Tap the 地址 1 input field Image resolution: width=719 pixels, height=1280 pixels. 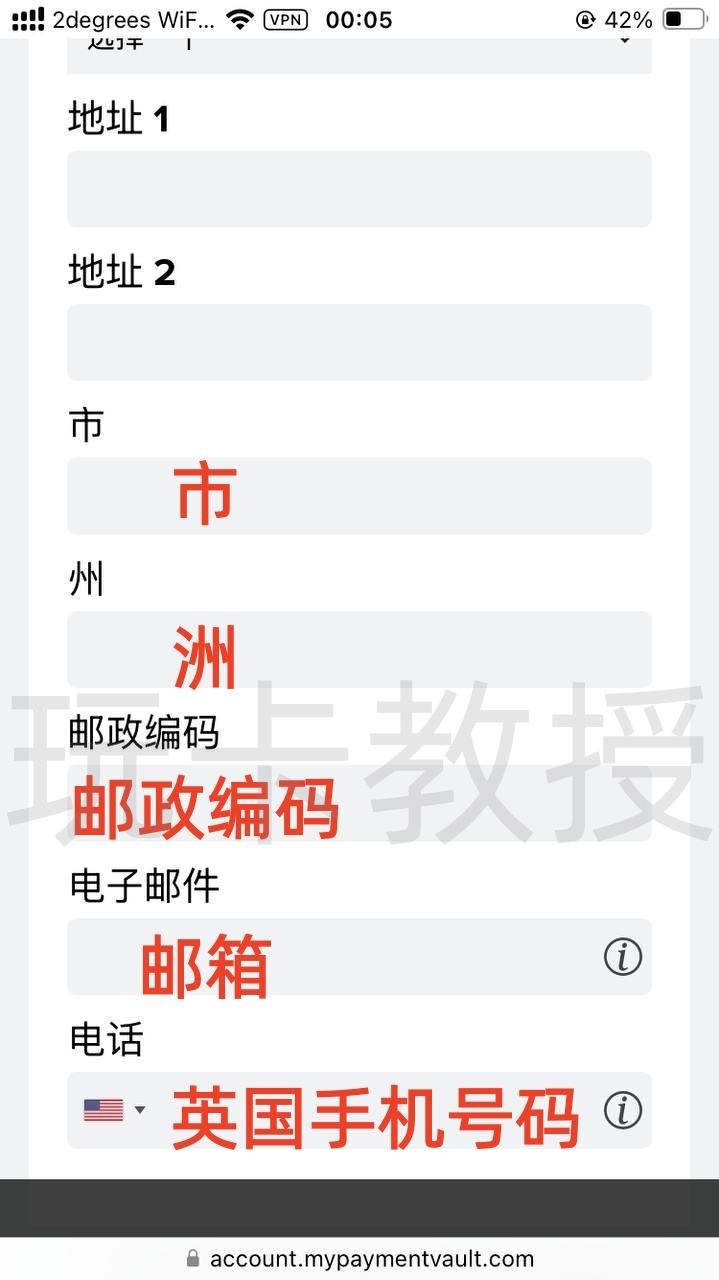(359, 189)
